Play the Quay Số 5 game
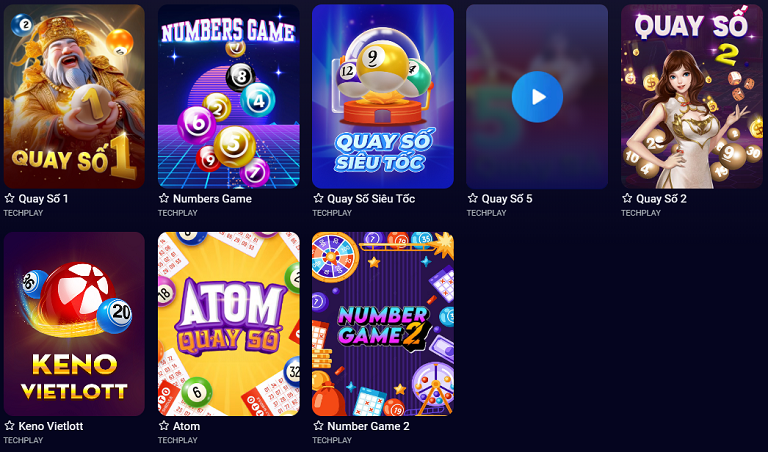768x452 pixels. [x=537, y=97]
